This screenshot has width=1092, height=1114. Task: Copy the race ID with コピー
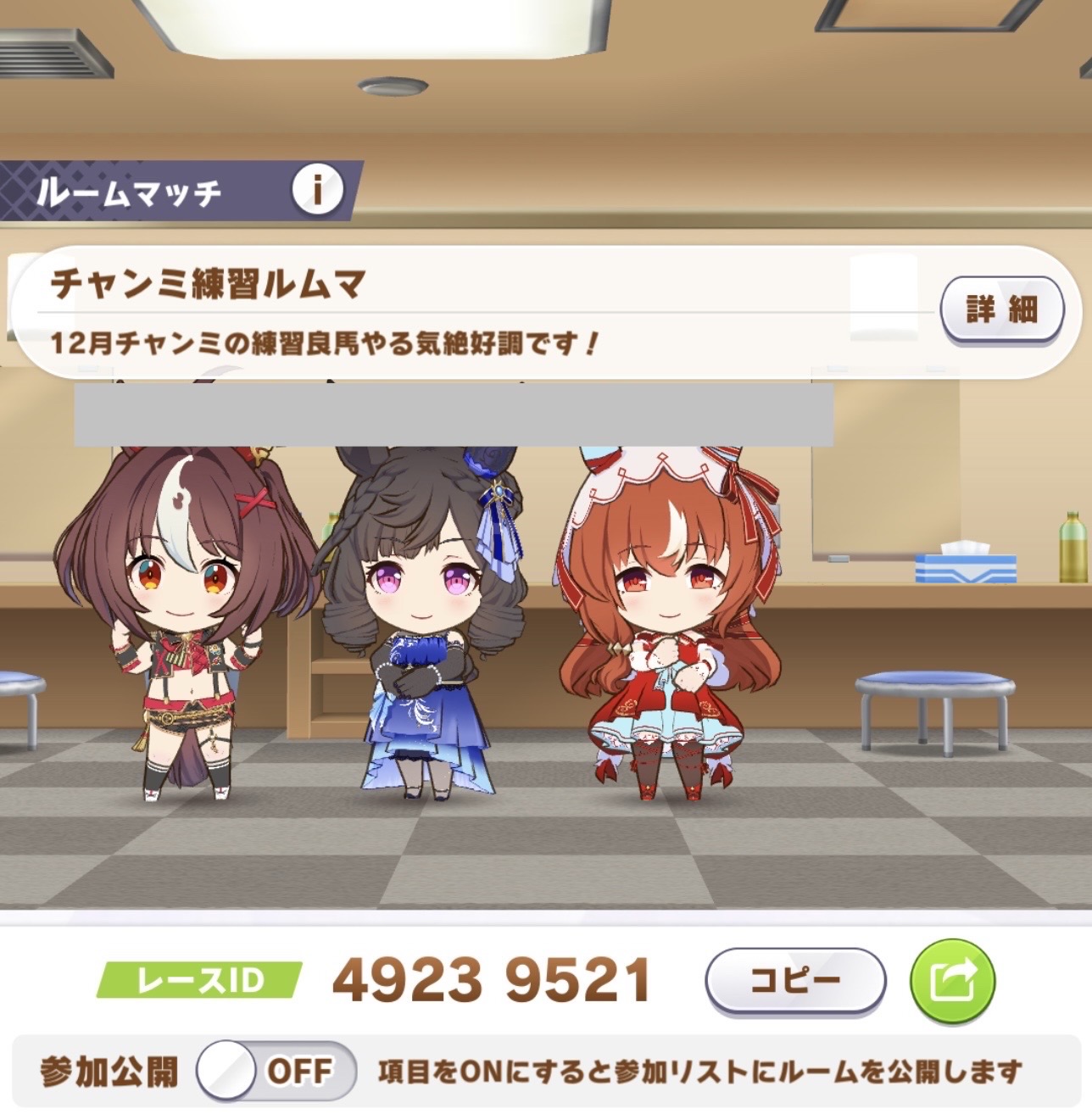point(795,981)
